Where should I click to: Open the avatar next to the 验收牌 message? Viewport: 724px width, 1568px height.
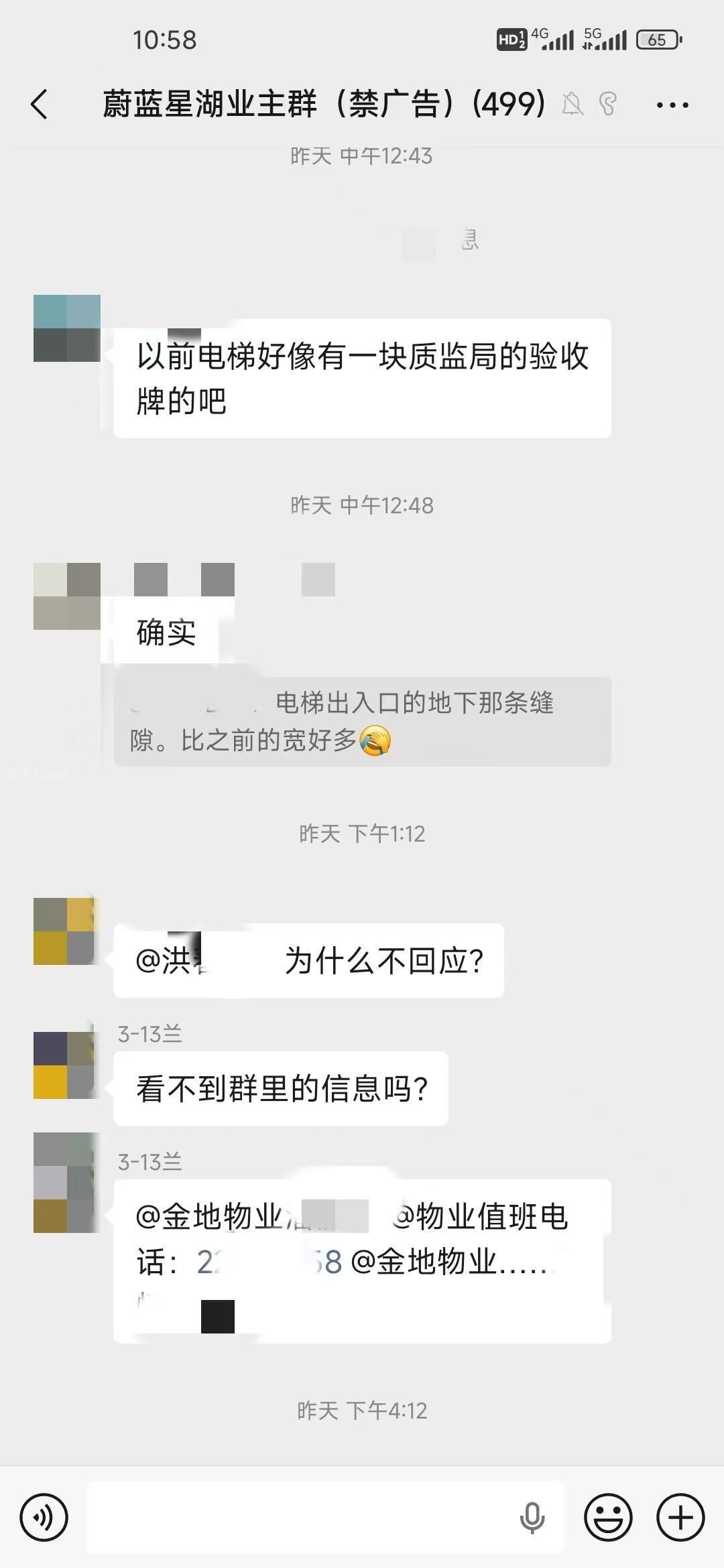point(66,328)
